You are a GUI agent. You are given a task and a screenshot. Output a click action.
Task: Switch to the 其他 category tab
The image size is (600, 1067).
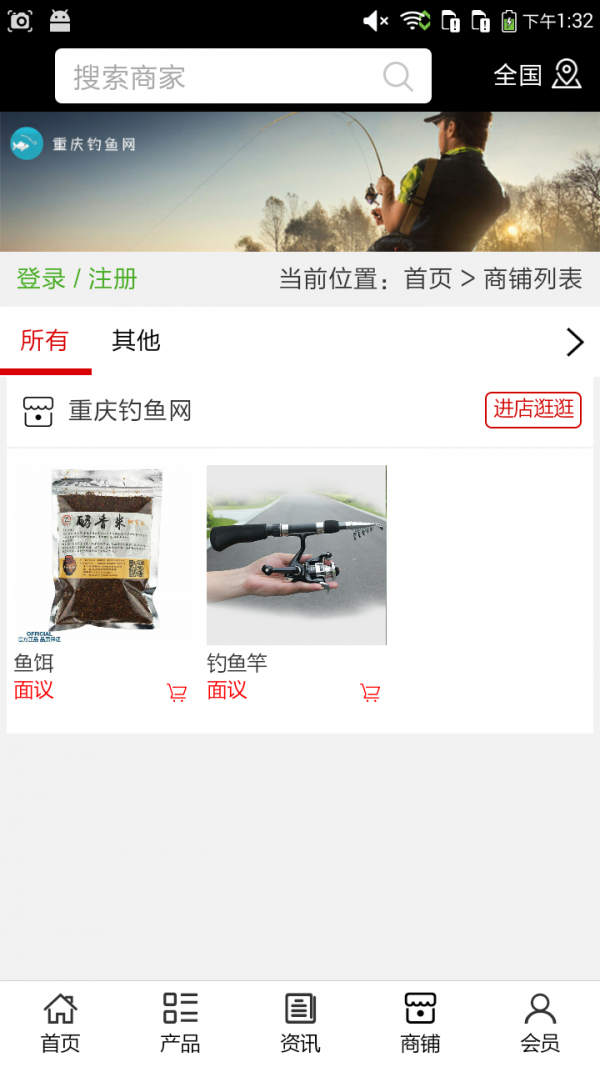pyautogui.click(x=136, y=341)
